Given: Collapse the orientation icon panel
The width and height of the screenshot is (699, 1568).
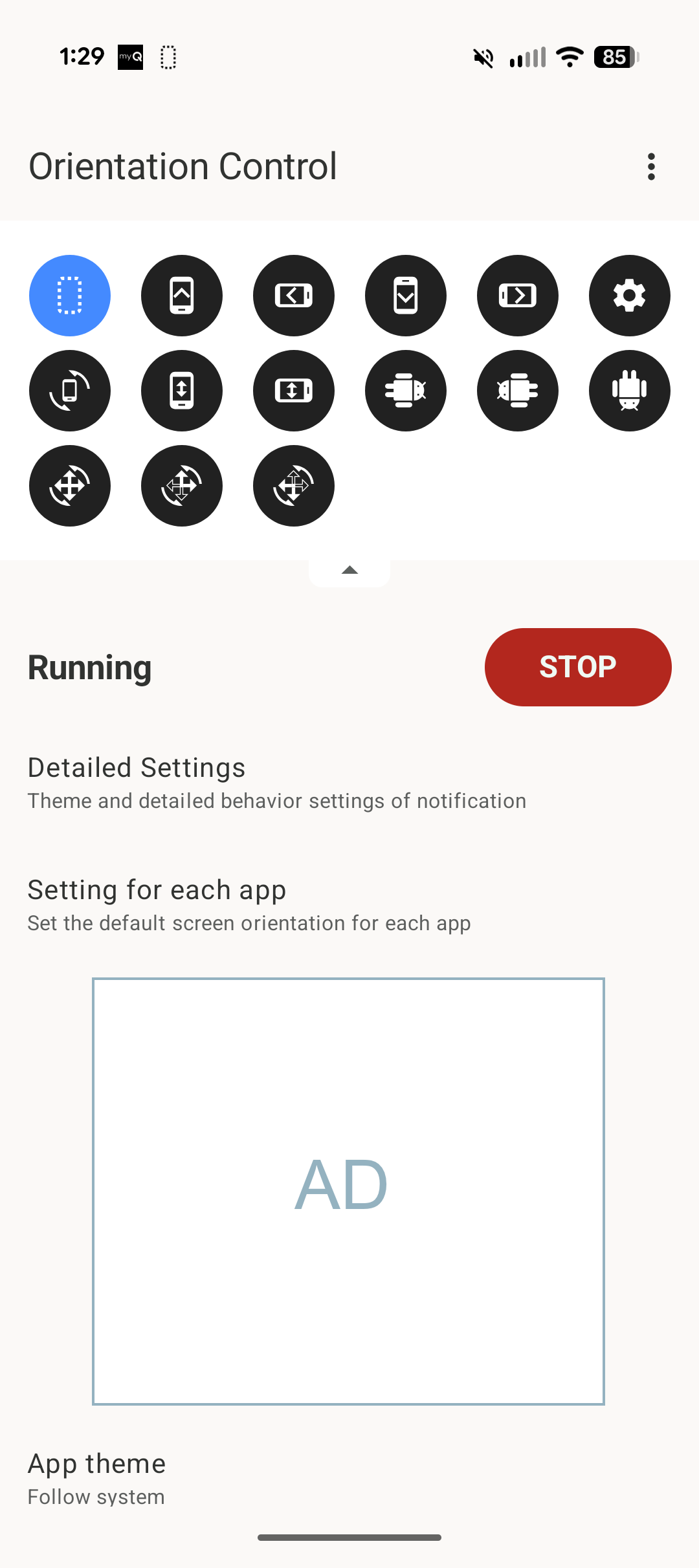Looking at the screenshot, I should pyautogui.click(x=349, y=570).
